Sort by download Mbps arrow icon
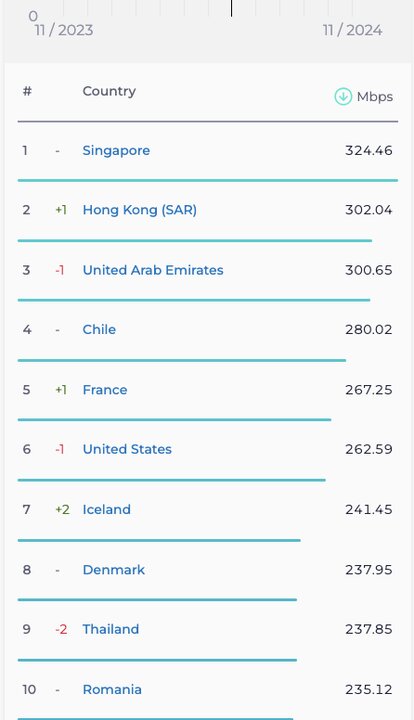This screenshot has height=720, width=414. click(x=343, y=96)
